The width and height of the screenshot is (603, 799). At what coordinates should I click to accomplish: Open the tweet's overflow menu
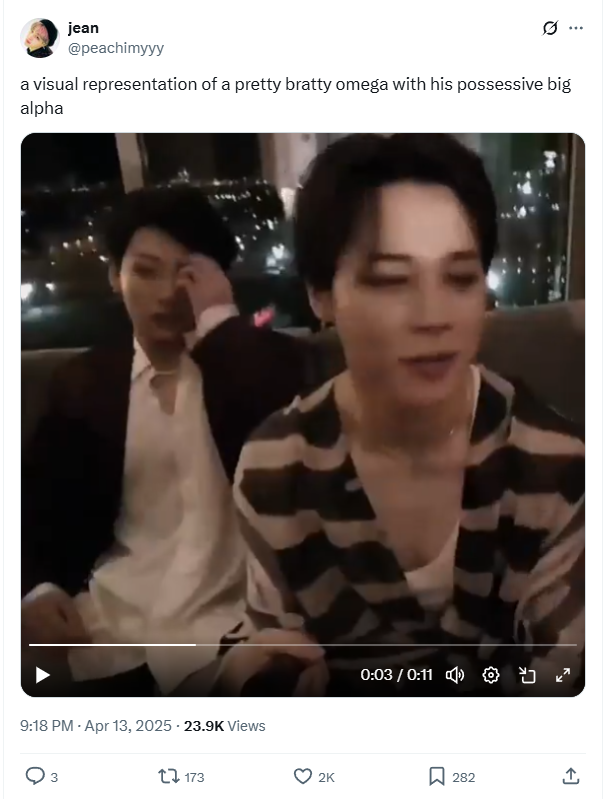pos(576,28)
